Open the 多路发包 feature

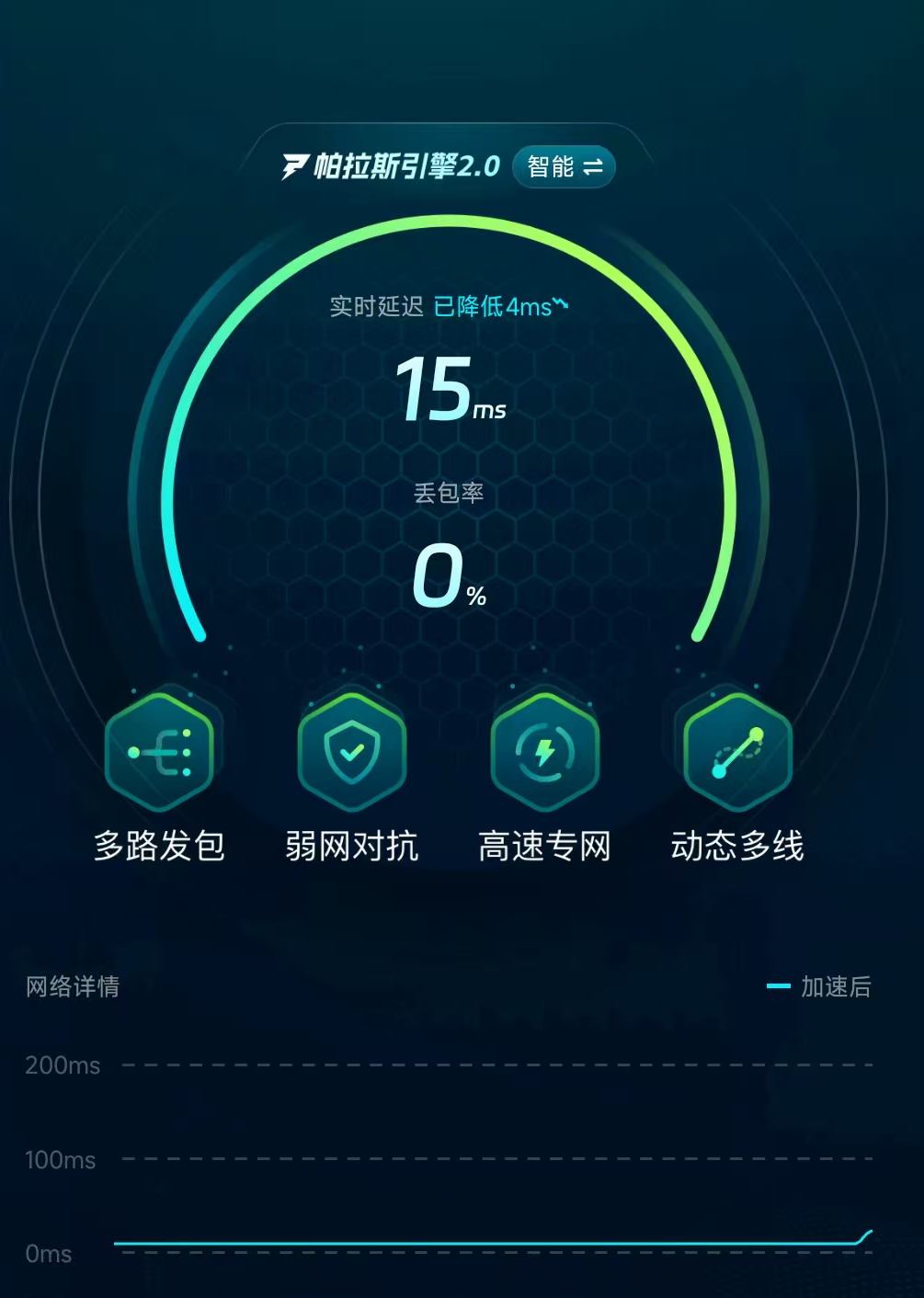159,754
